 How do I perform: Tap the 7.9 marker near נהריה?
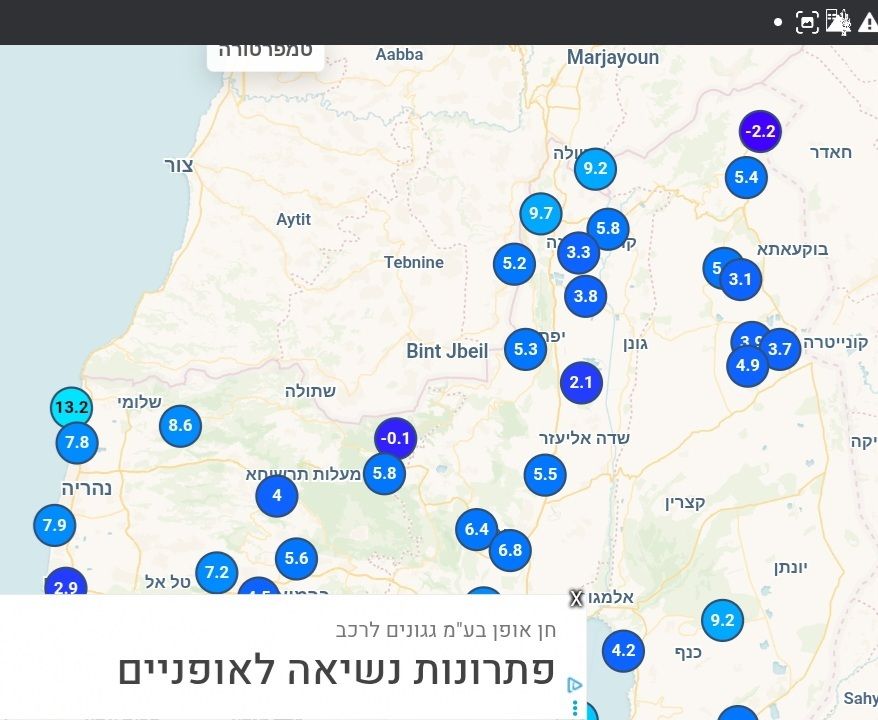pos(54,525)
